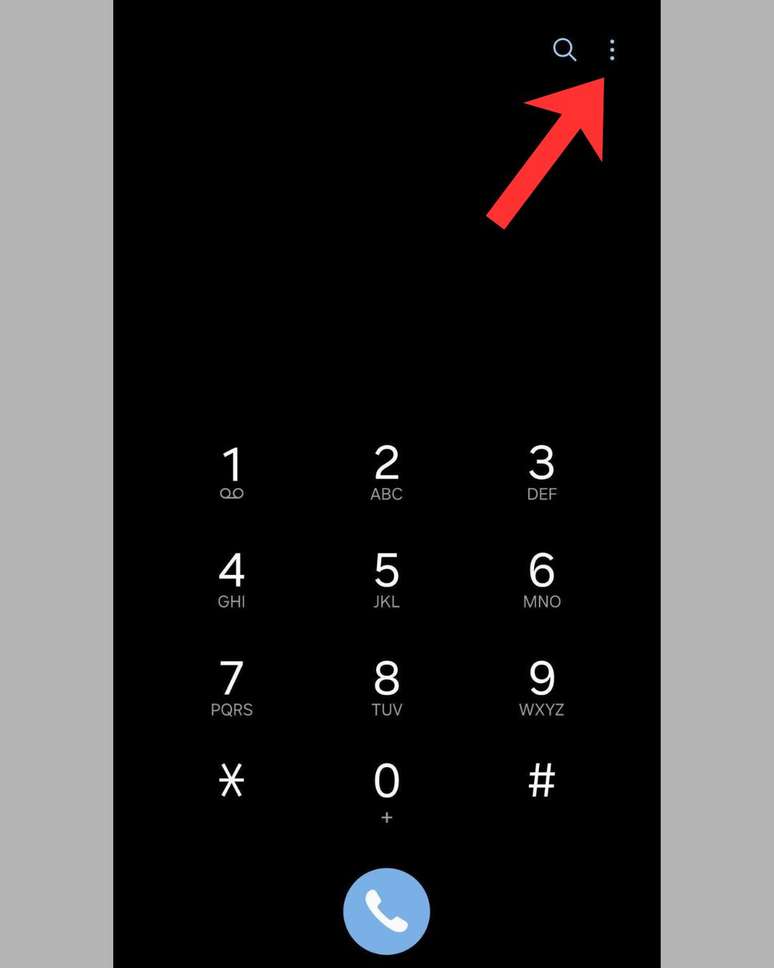Viewport: 774px width, 968px height.
Task: Enter the star symbol key
Action: tap(232, 781)
